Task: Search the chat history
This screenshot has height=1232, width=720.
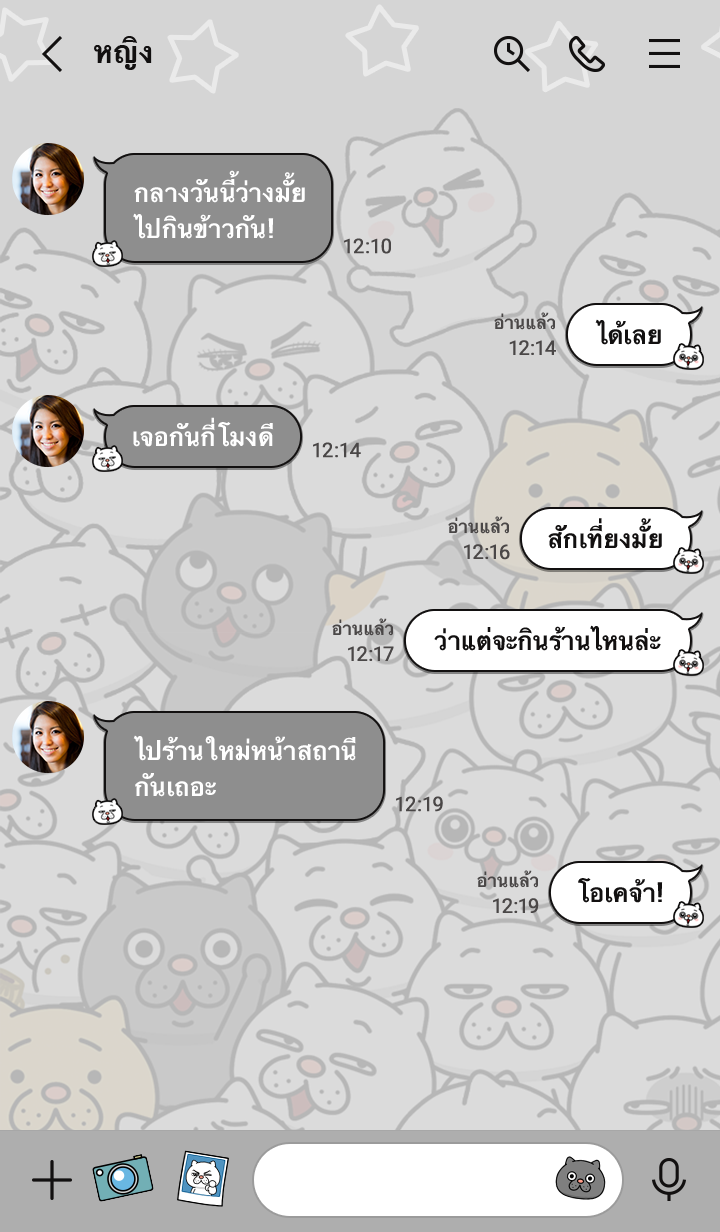Action: [511, 54]
